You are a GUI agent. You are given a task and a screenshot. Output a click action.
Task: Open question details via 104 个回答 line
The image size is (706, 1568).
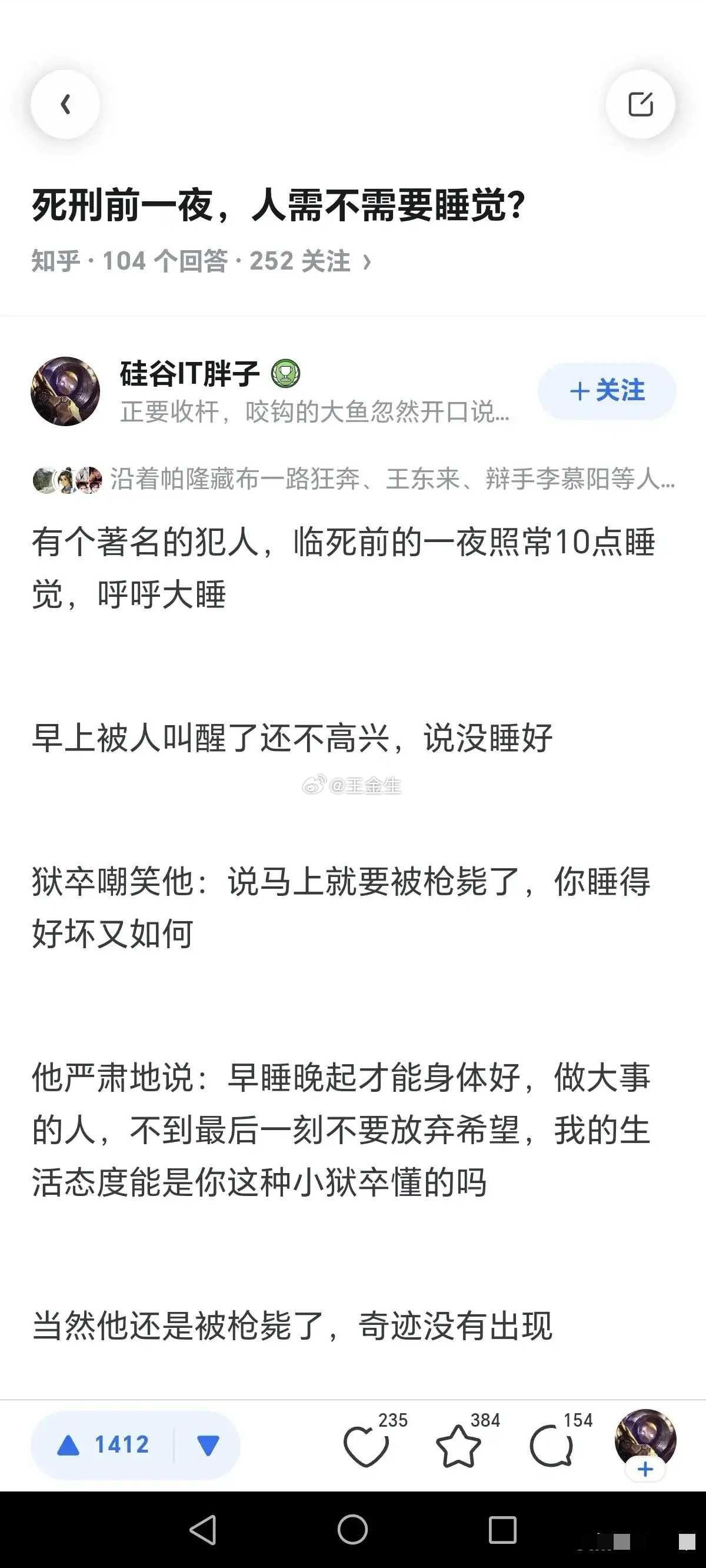point(201,261)
